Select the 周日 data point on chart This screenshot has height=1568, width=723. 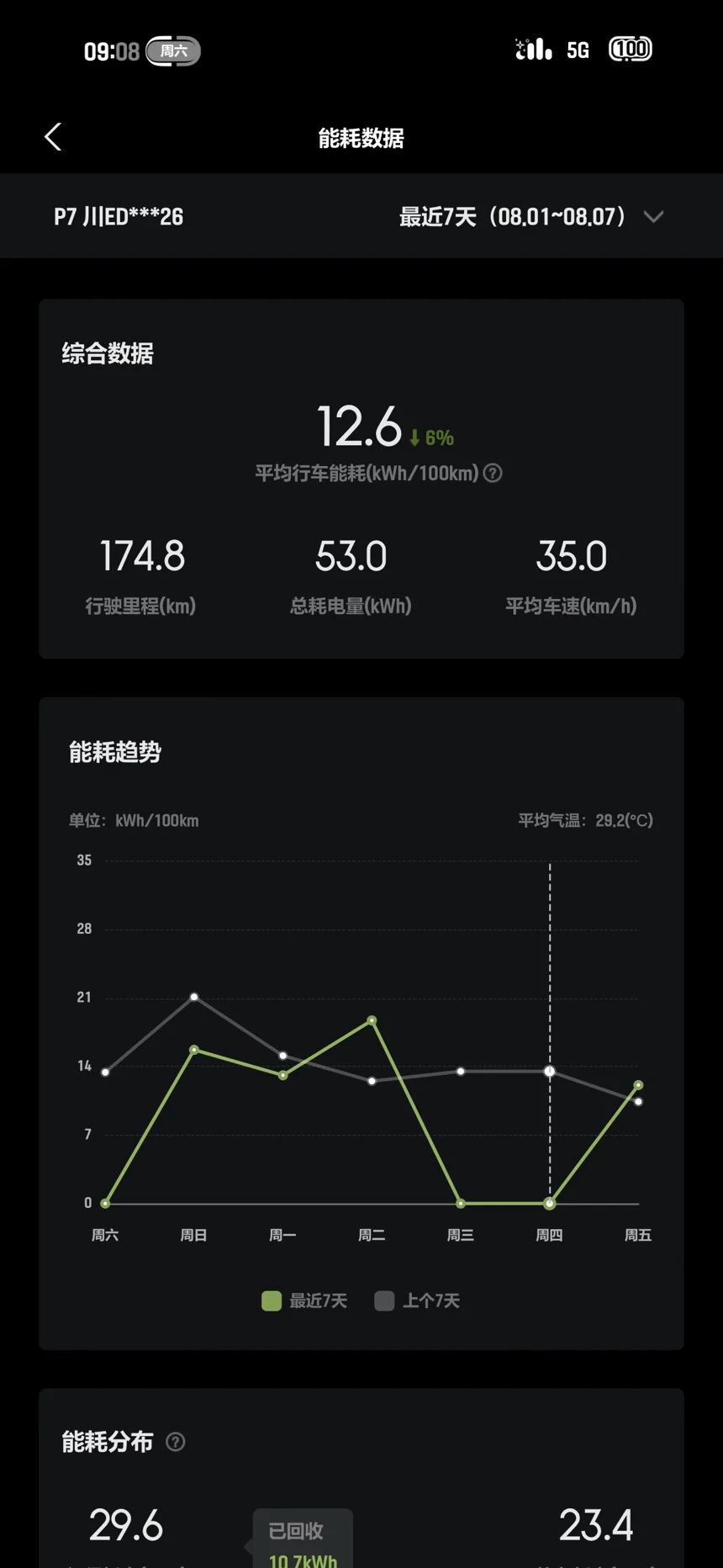[194, 1050]
